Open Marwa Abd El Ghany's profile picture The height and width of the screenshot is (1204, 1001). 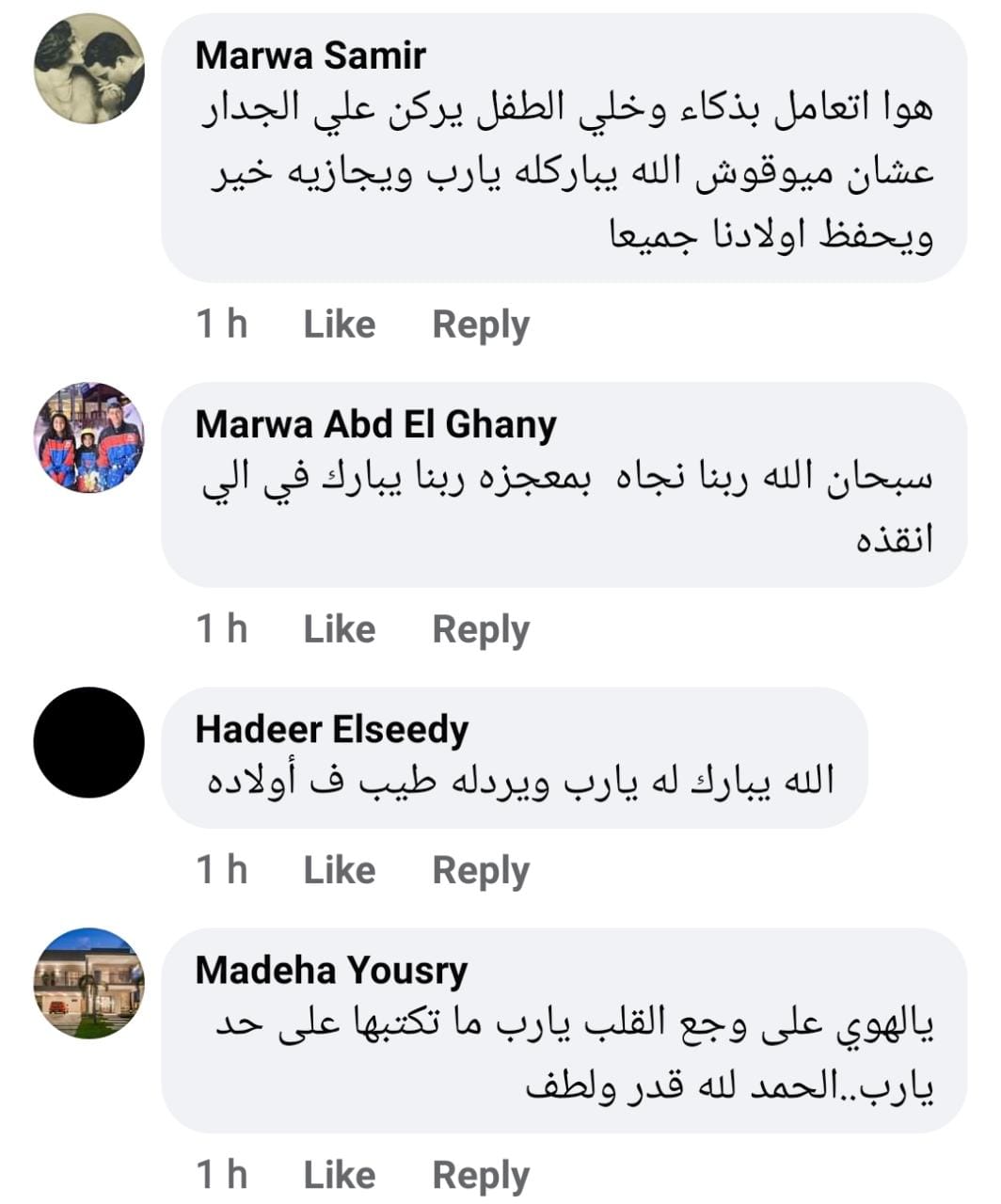(89, 437)
